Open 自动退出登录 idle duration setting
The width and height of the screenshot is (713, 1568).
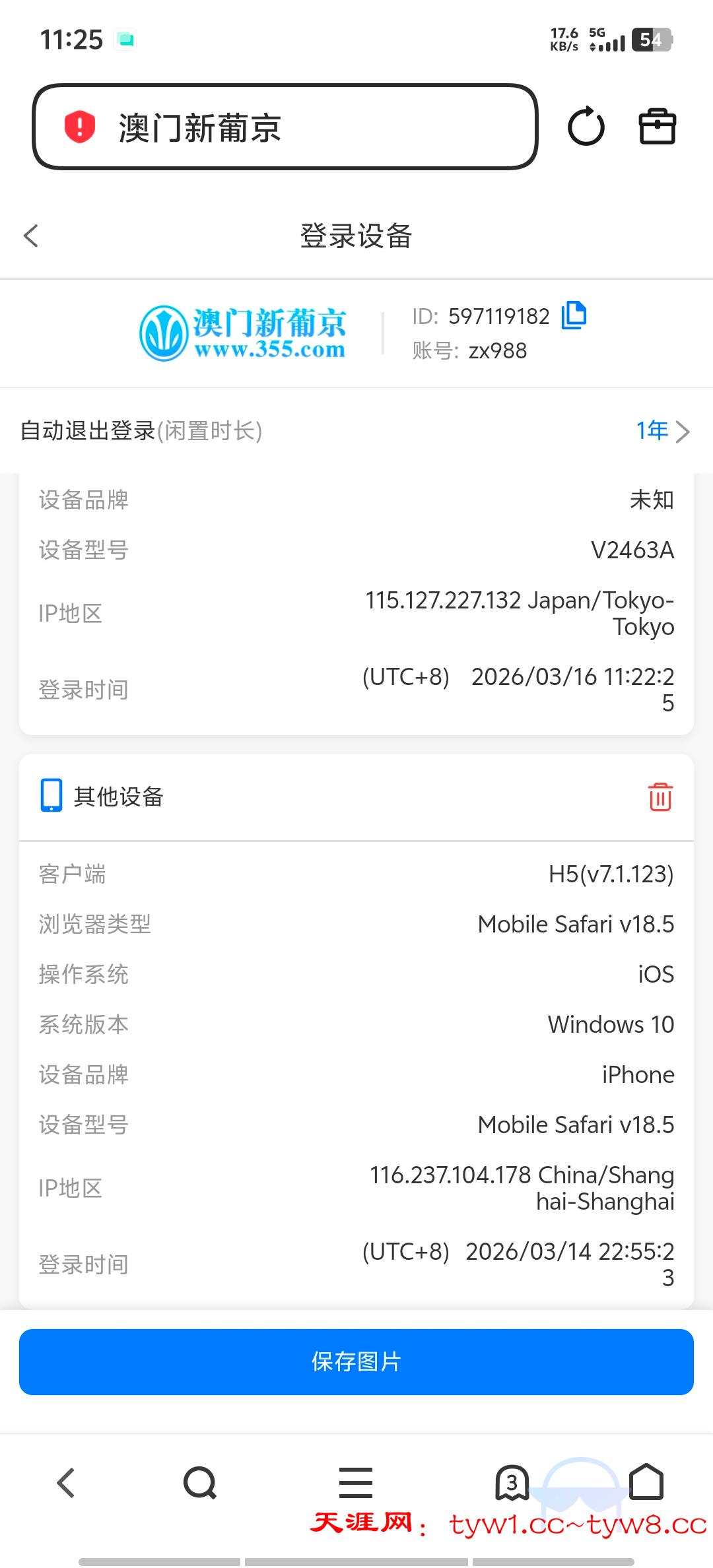[x=662, y=431]
